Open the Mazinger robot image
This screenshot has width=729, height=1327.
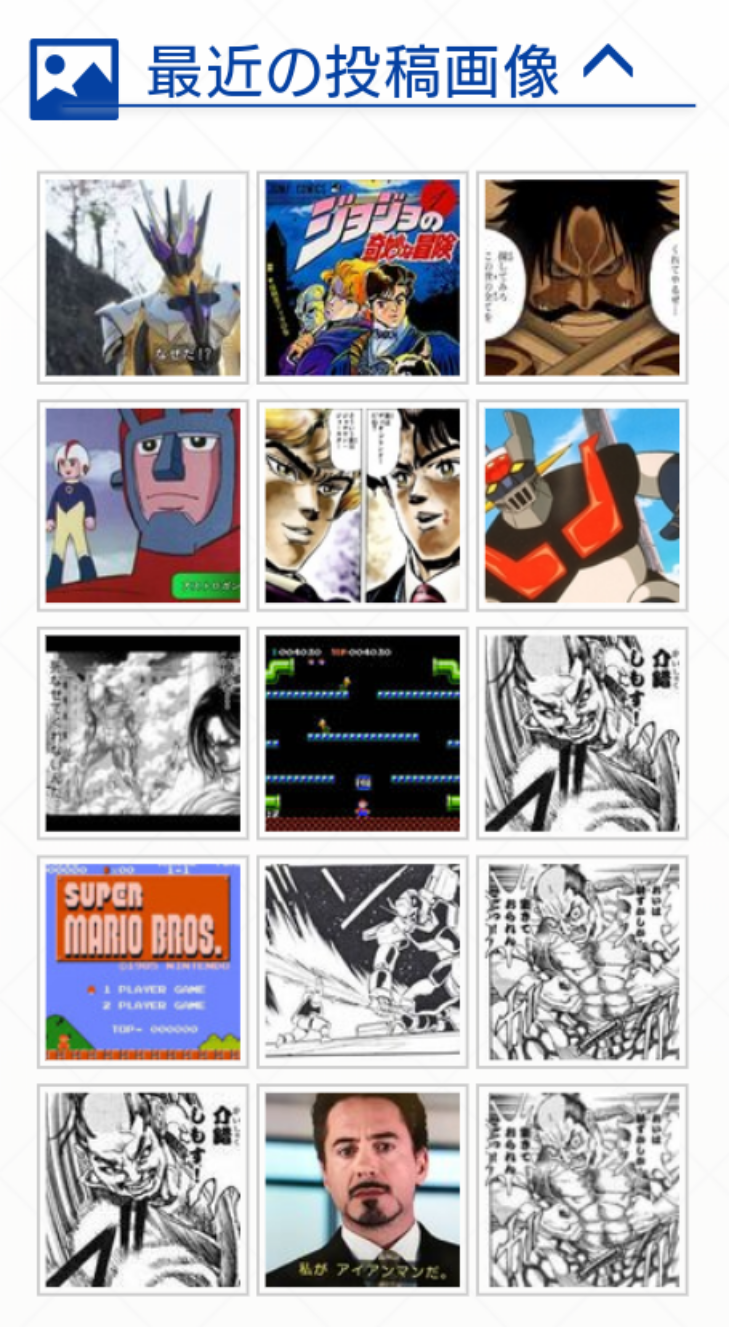tap(582, 505)
